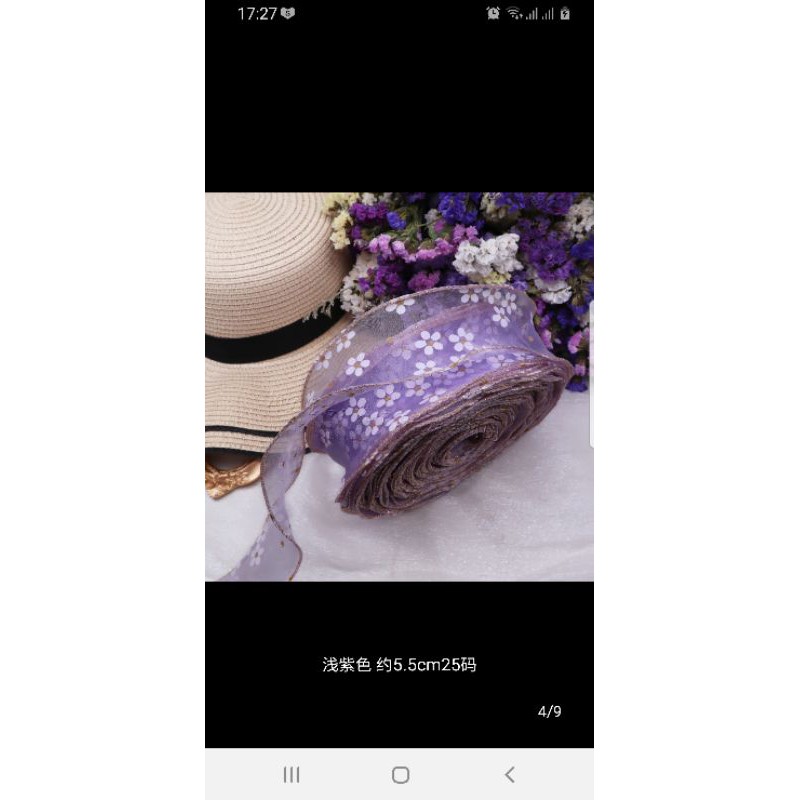This screenshot has height=800, width=800.
Task: Open the recent apps view
Action: (291, 774)
